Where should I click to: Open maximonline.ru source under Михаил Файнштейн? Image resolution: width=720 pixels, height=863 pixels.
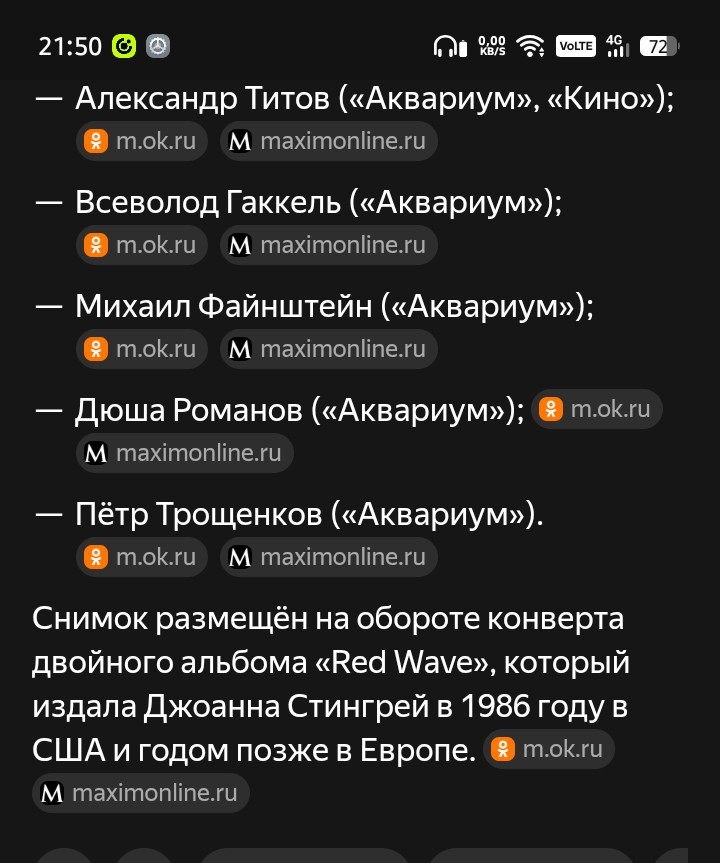point(328,349)
